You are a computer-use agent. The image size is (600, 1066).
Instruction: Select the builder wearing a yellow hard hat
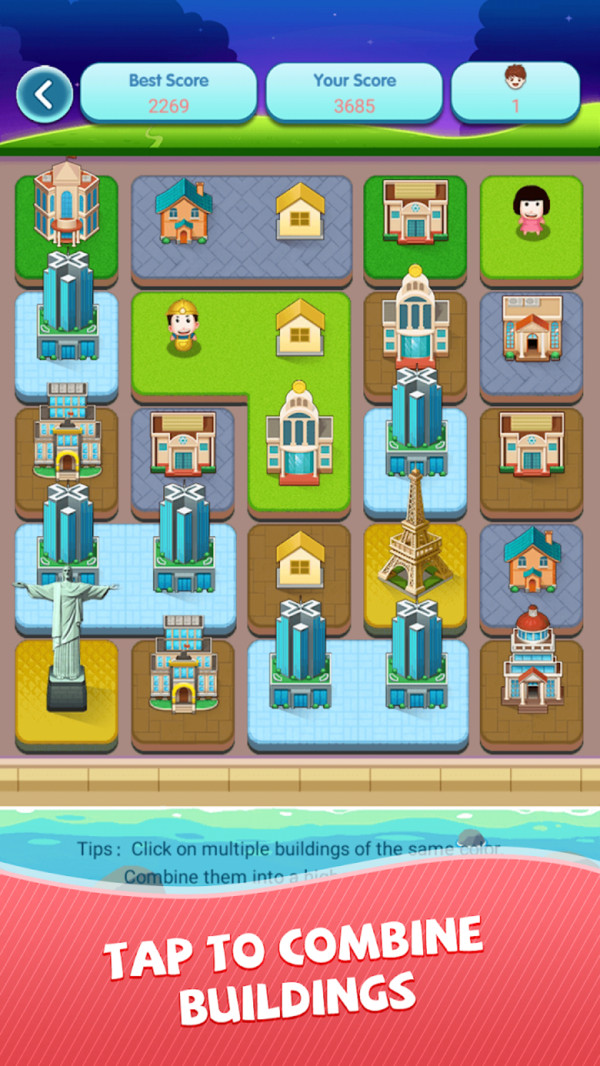coord(181,328)
